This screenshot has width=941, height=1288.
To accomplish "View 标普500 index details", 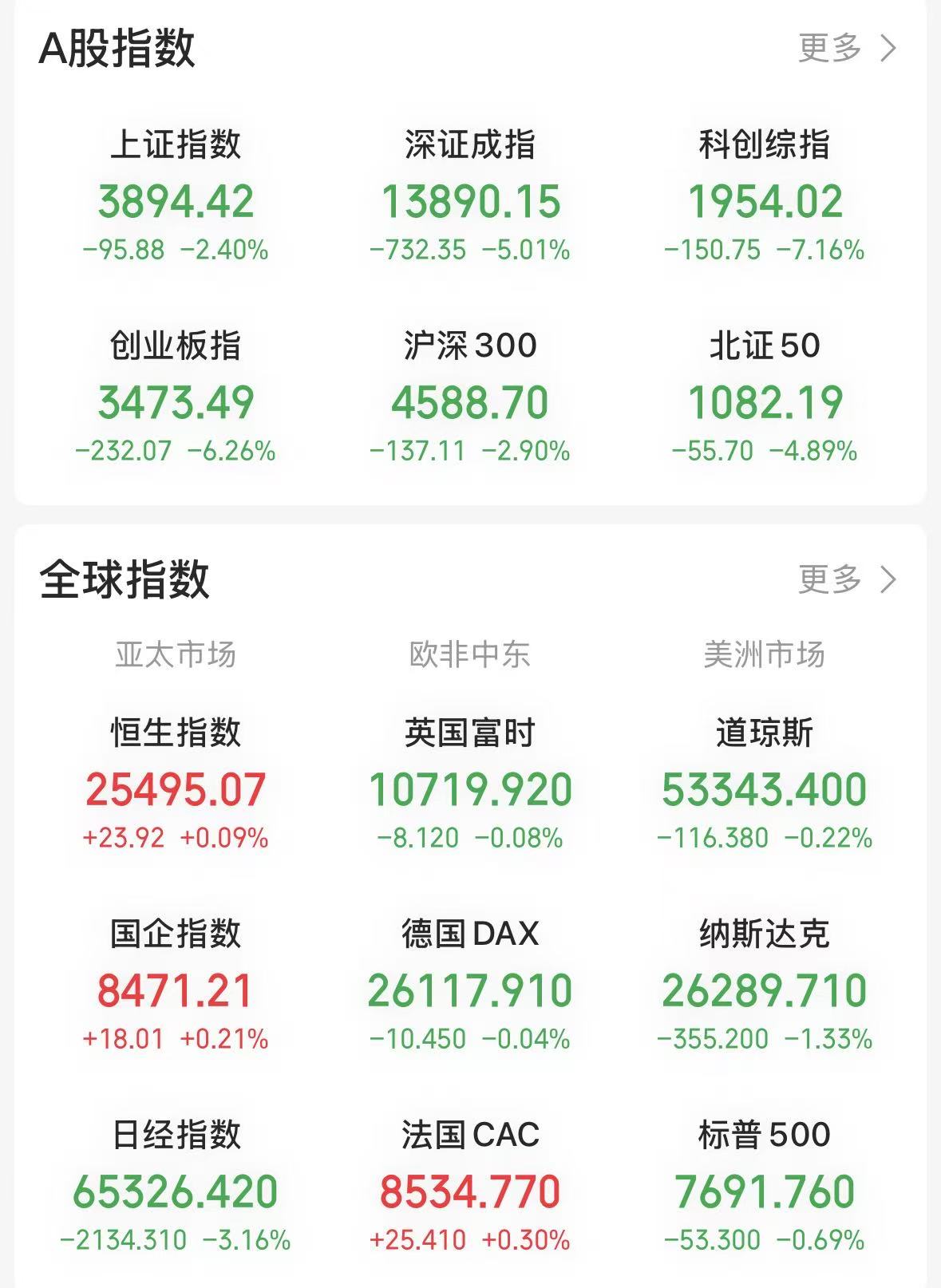I will click(765, 1186).
